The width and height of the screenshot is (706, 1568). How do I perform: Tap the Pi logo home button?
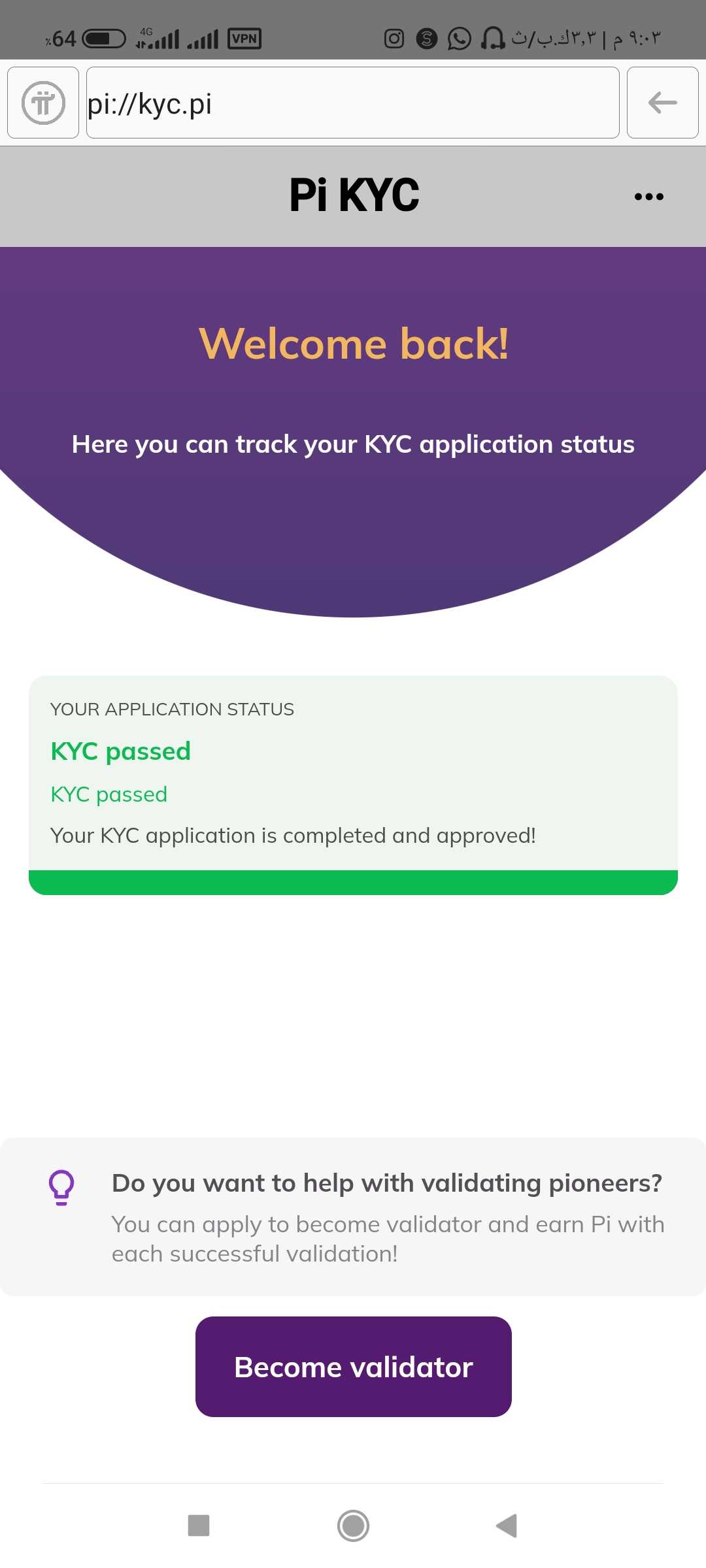click(x=43, y=103)
